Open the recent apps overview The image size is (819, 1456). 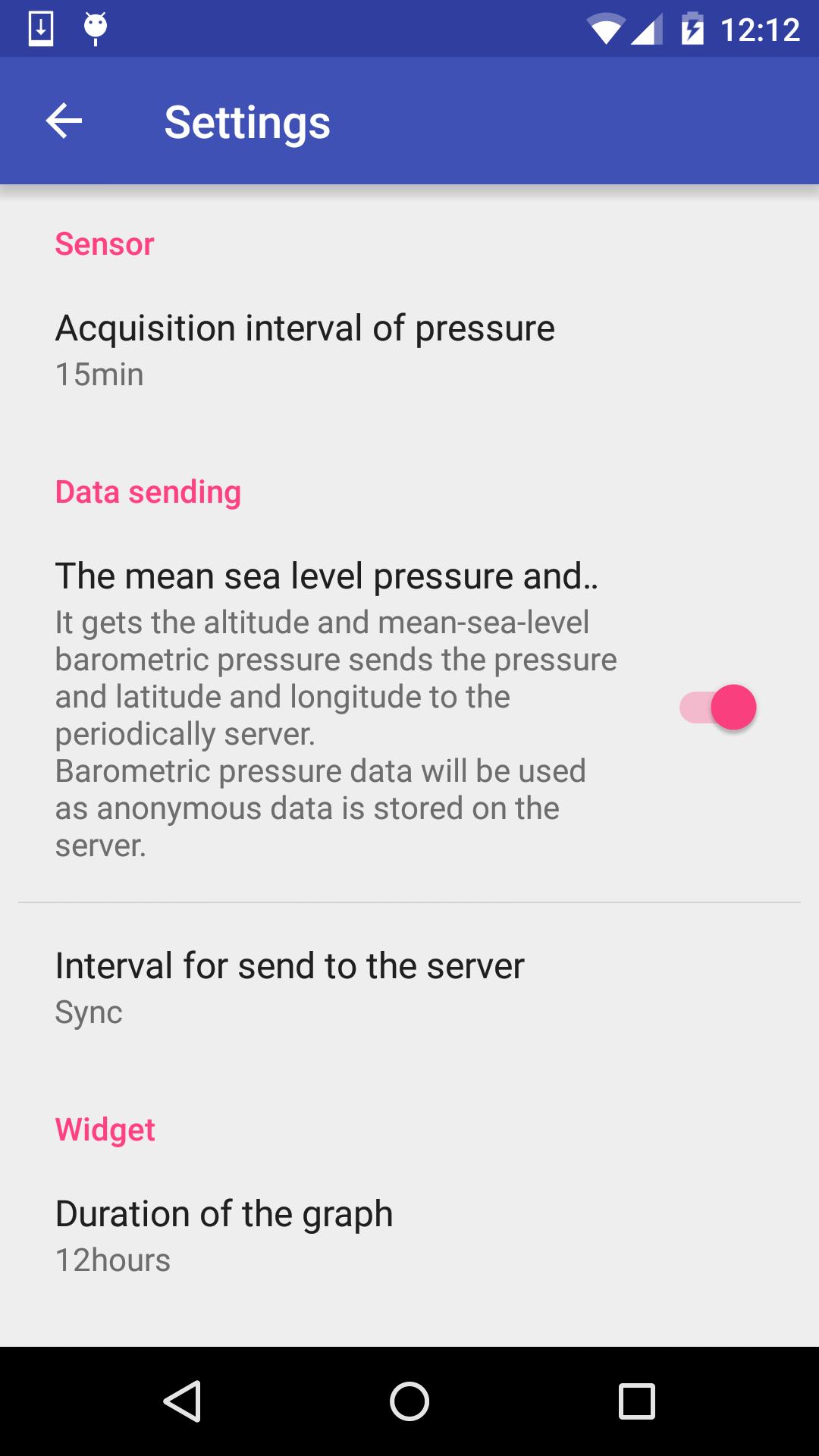[x=637, y=1401]
